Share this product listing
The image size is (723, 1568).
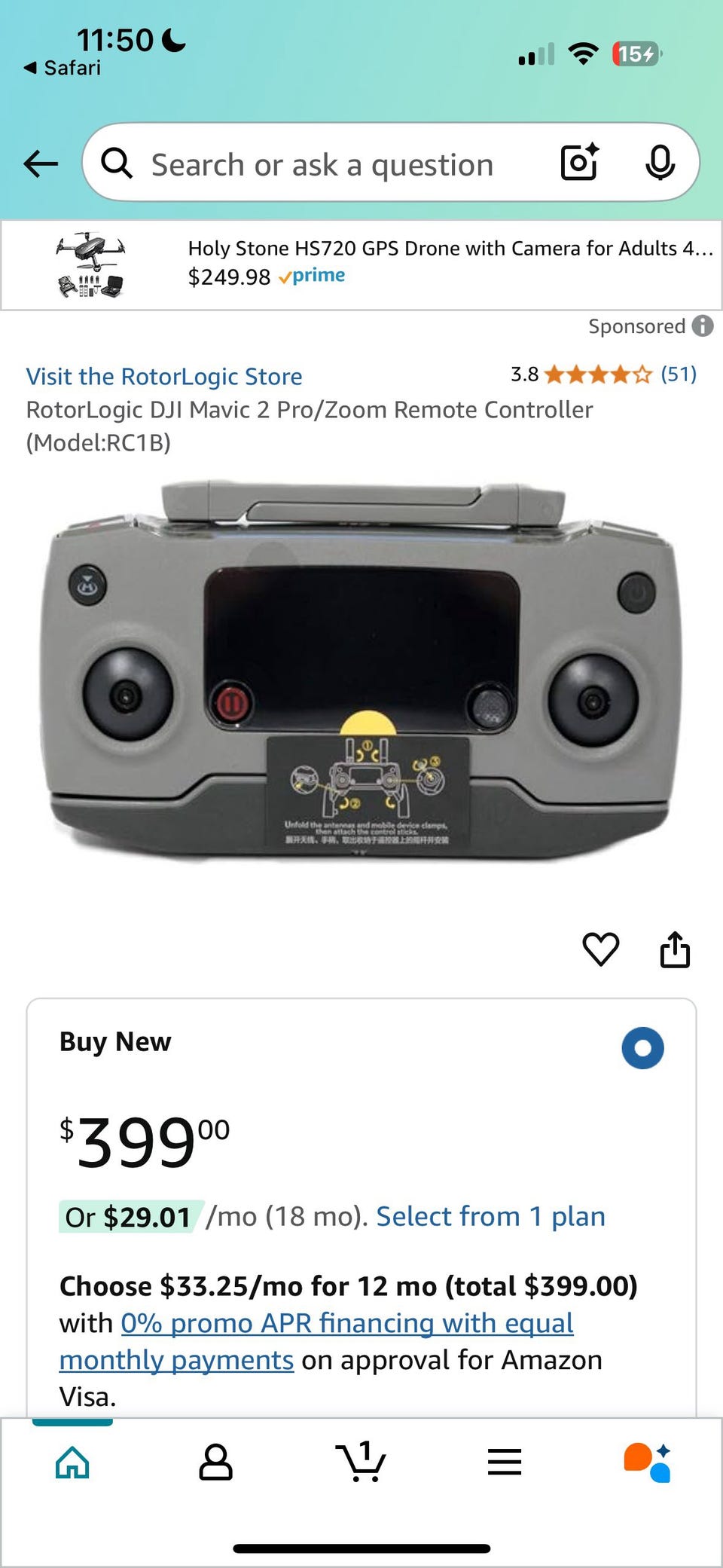tap(675, 949)
